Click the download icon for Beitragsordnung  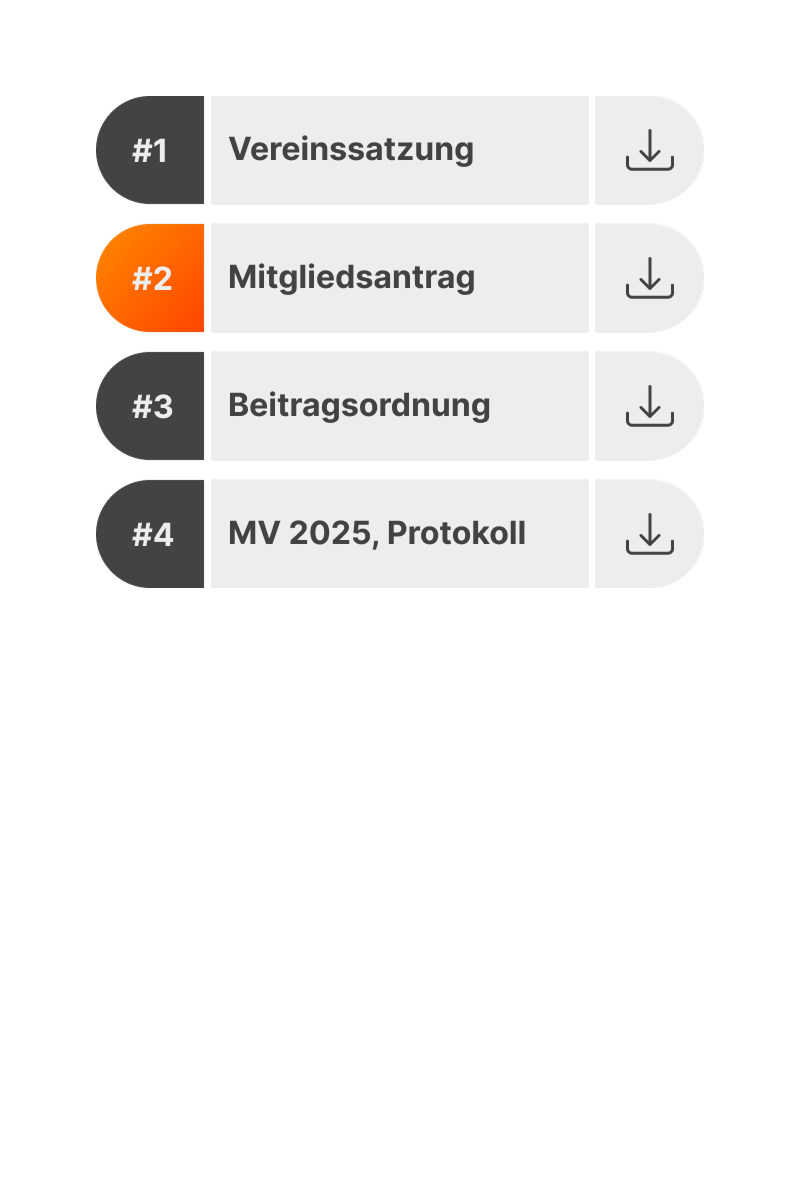coord(649,405)
